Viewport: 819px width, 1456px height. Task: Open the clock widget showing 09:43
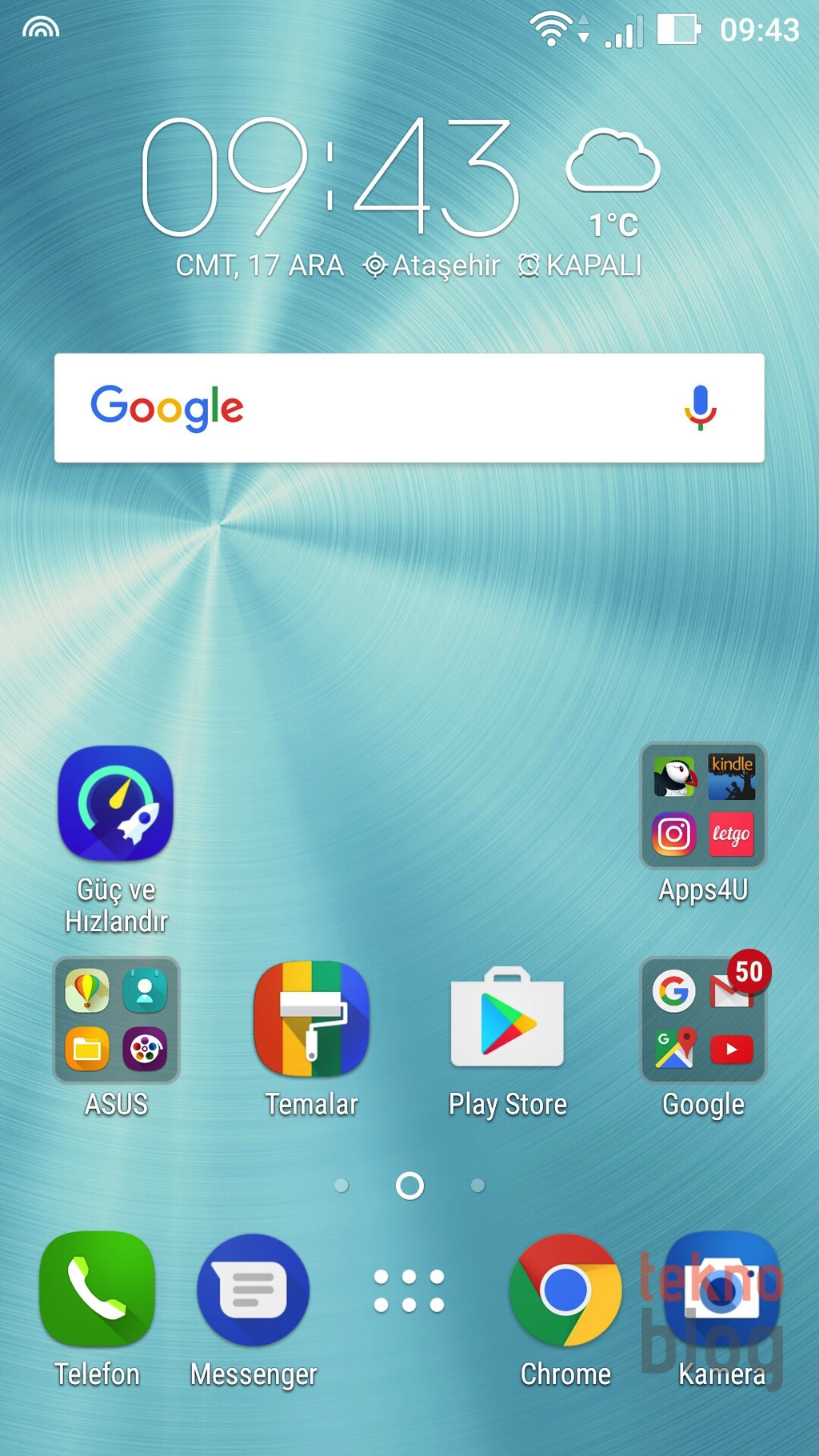330,178
